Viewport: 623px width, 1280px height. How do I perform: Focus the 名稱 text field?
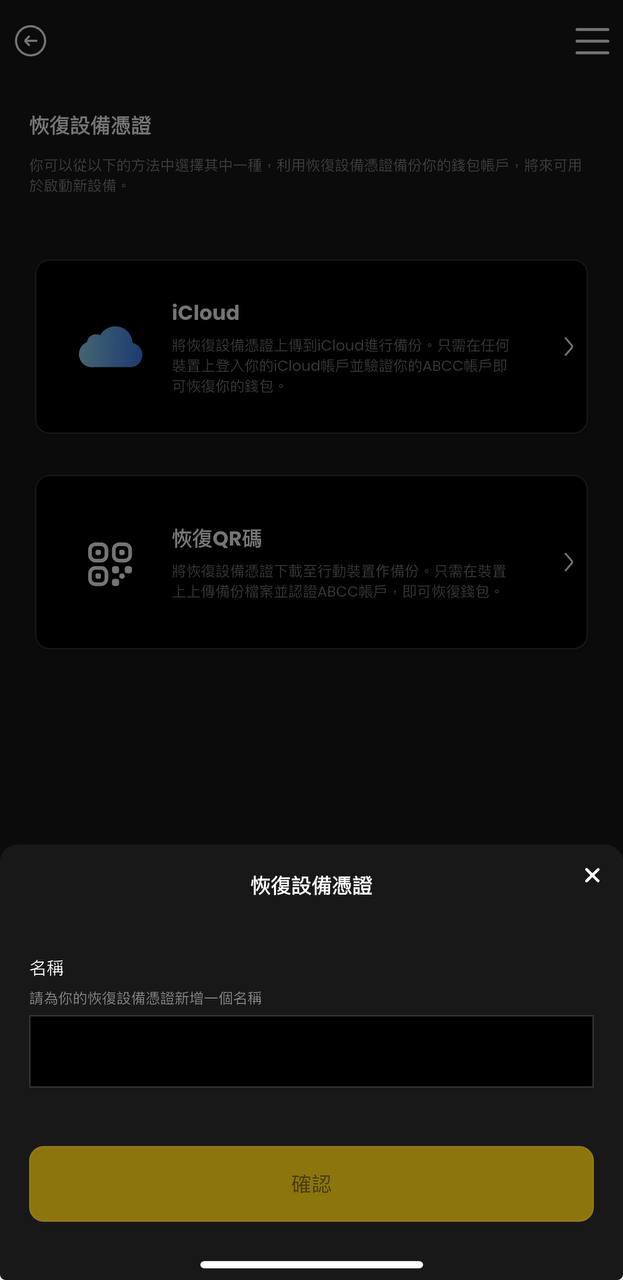click(x=311, y=1051)
